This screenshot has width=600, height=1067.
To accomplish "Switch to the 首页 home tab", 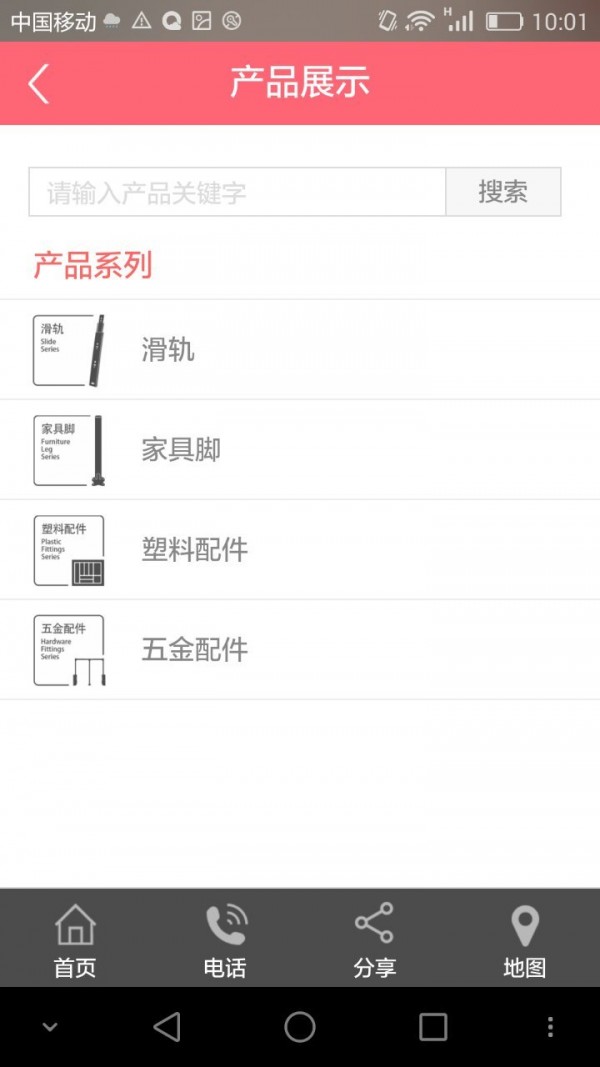I will (x=75, y=940).
